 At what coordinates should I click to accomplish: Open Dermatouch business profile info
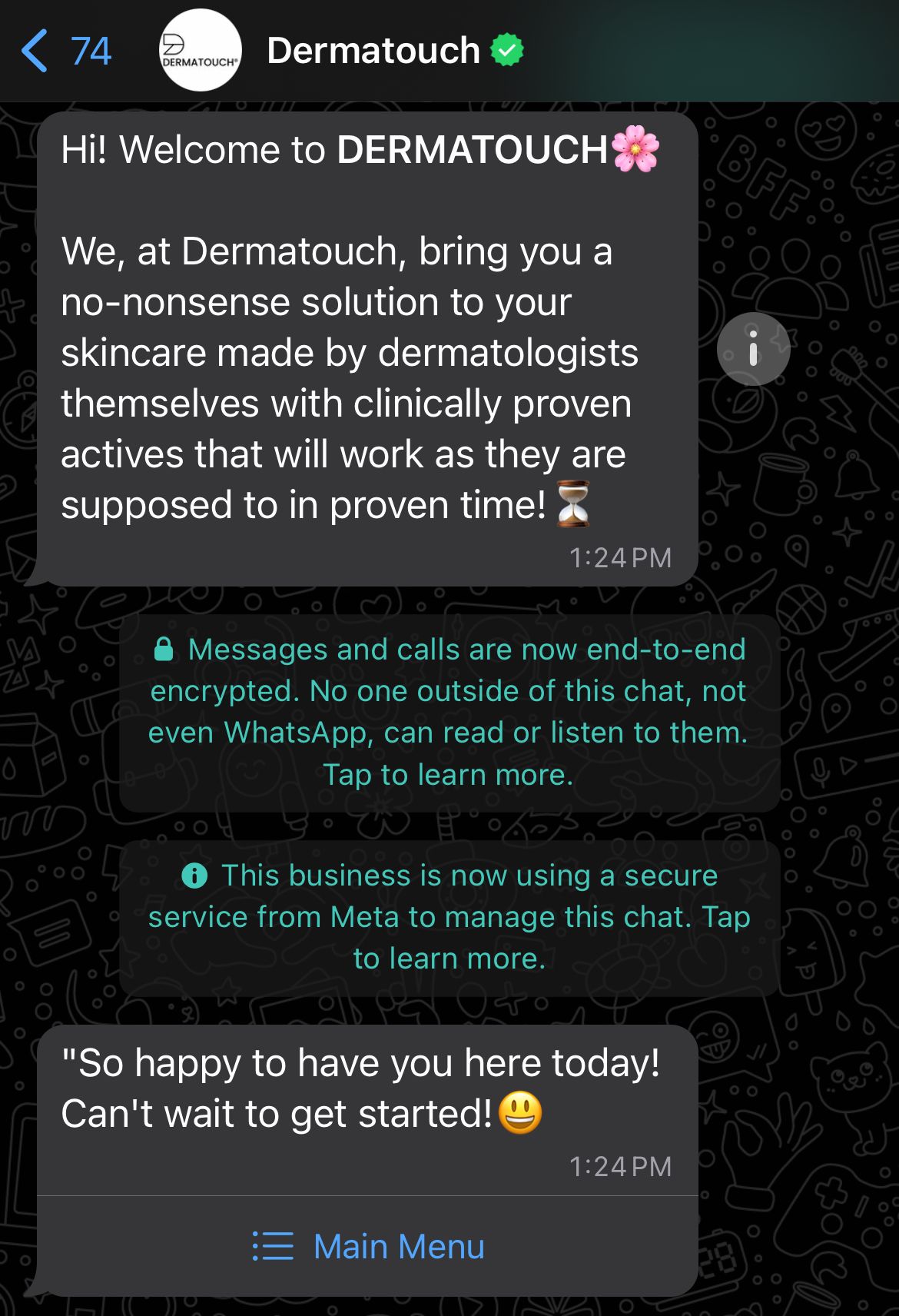(x=373, y=51)
